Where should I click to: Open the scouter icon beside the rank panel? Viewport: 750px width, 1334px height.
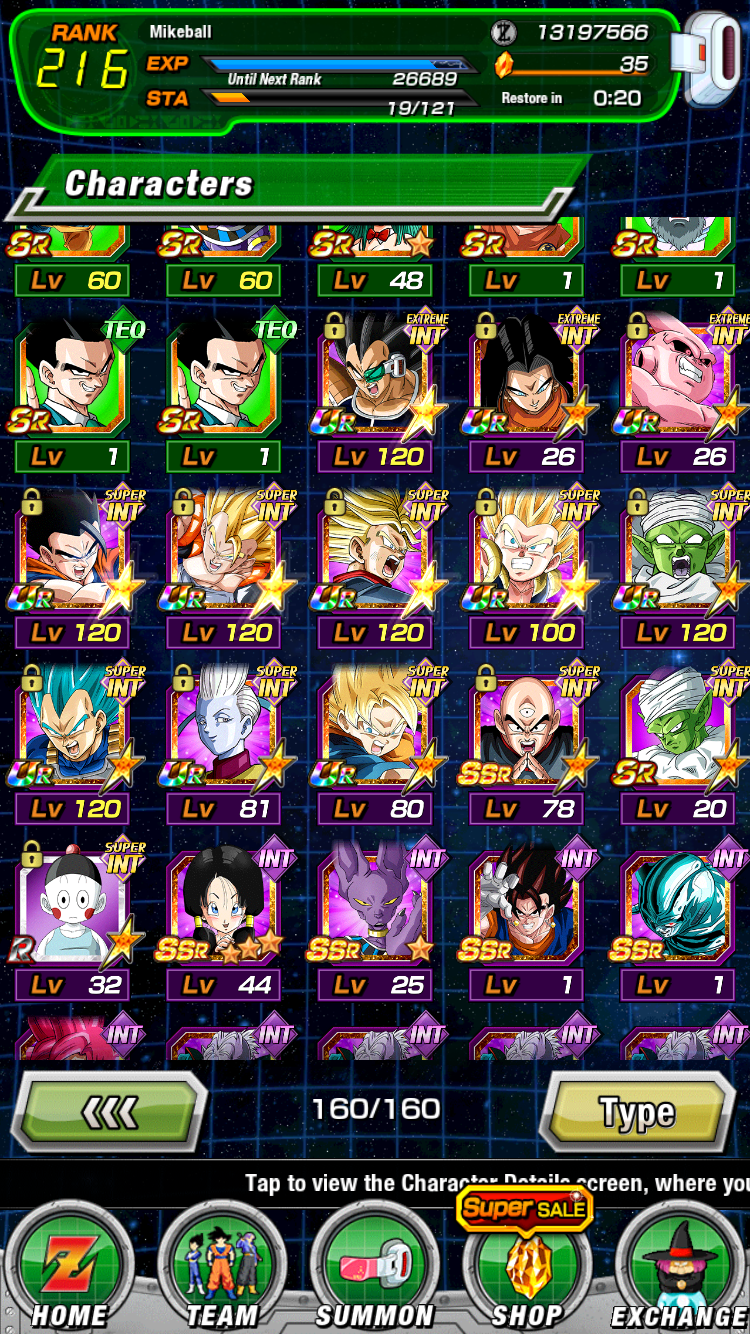coord(709,62)
